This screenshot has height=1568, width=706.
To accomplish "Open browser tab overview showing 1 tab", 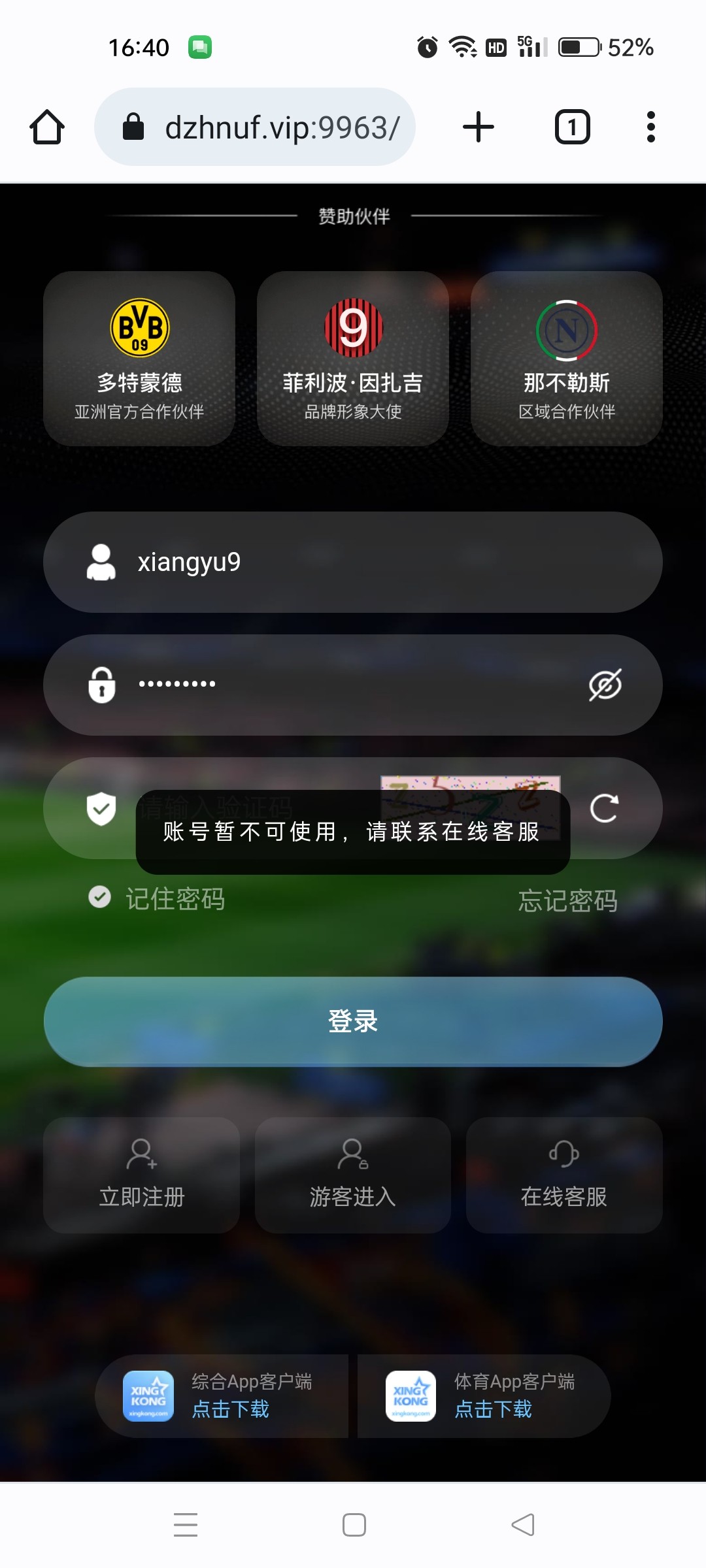I will (x=572, y=125).
